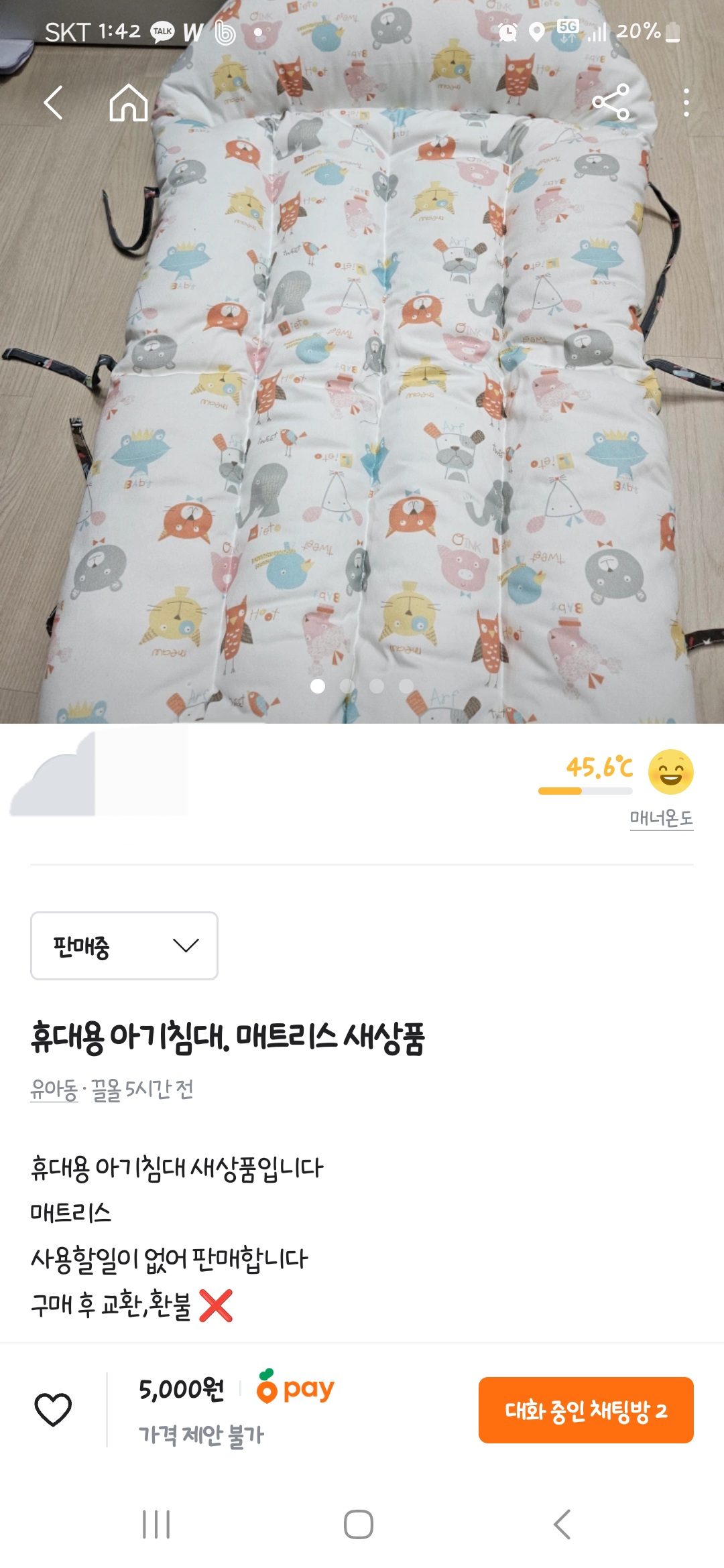Open the 매너온도 info link
The image size is (724, 1568).
tap(661, 818)
